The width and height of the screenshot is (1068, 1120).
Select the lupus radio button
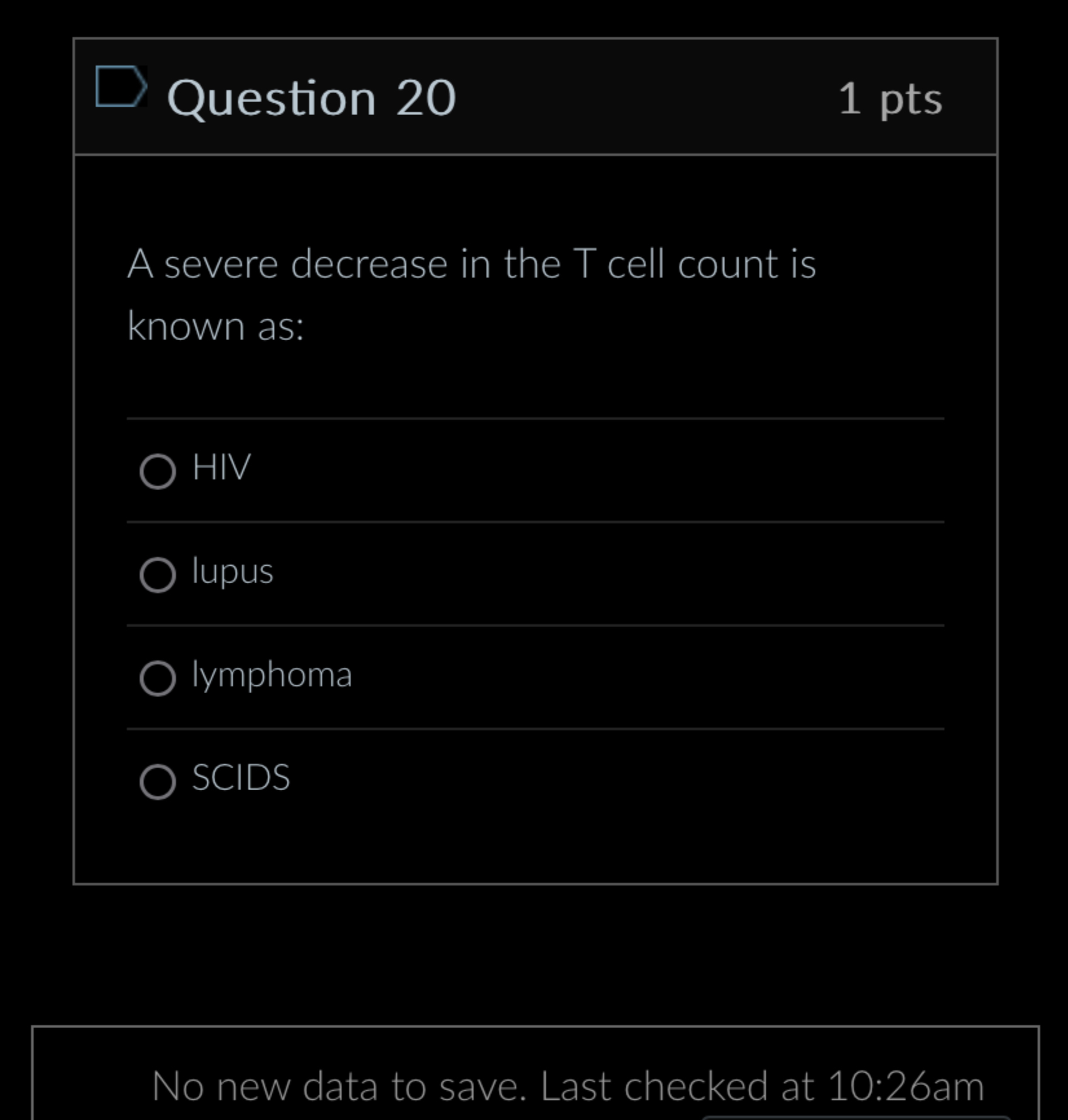pyautogui.click(x=158, y=576)
